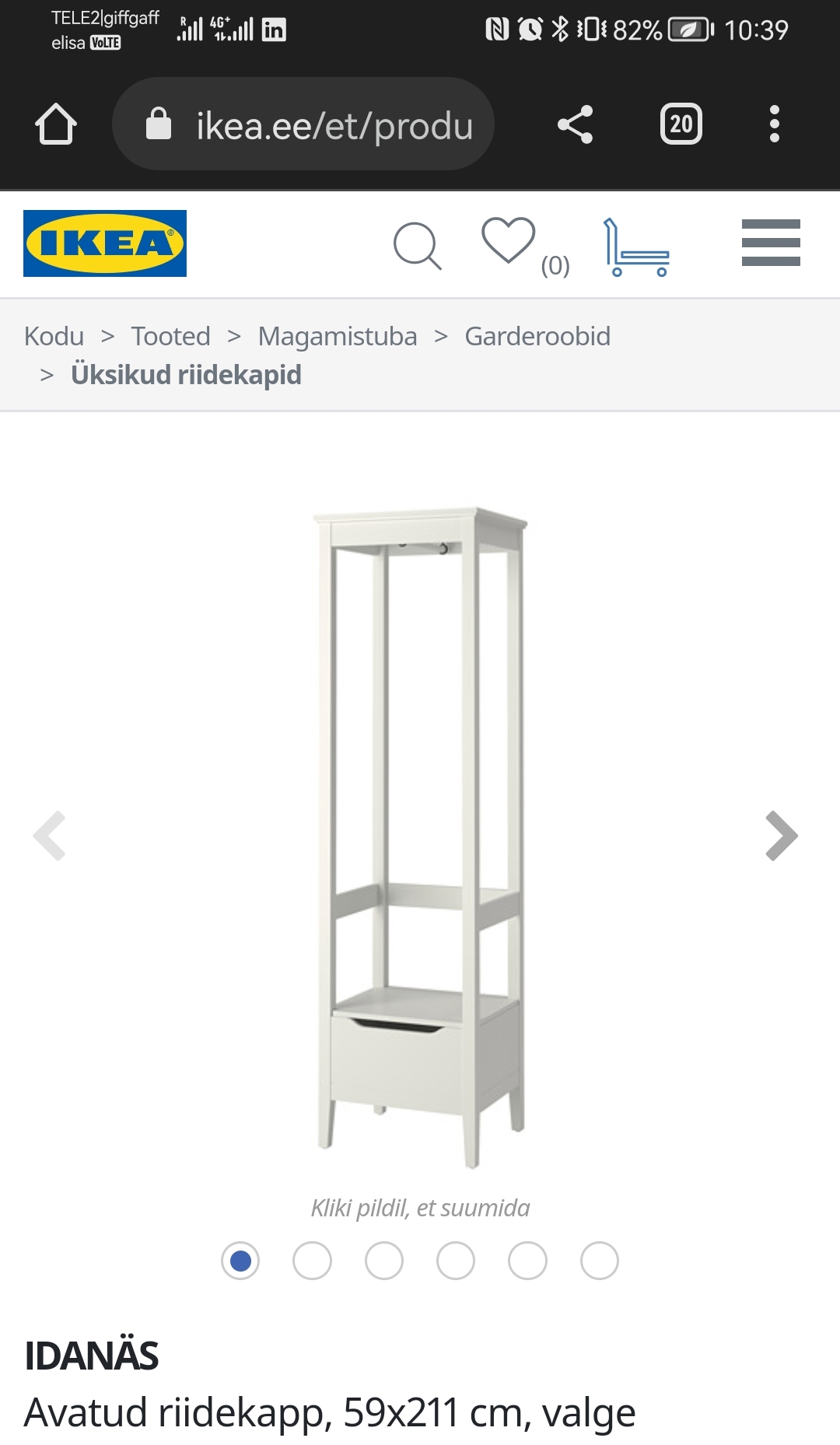Go to Üksikud riidekapid category
The width and height of the screenshot is (840, 1445).
[186, 375]
